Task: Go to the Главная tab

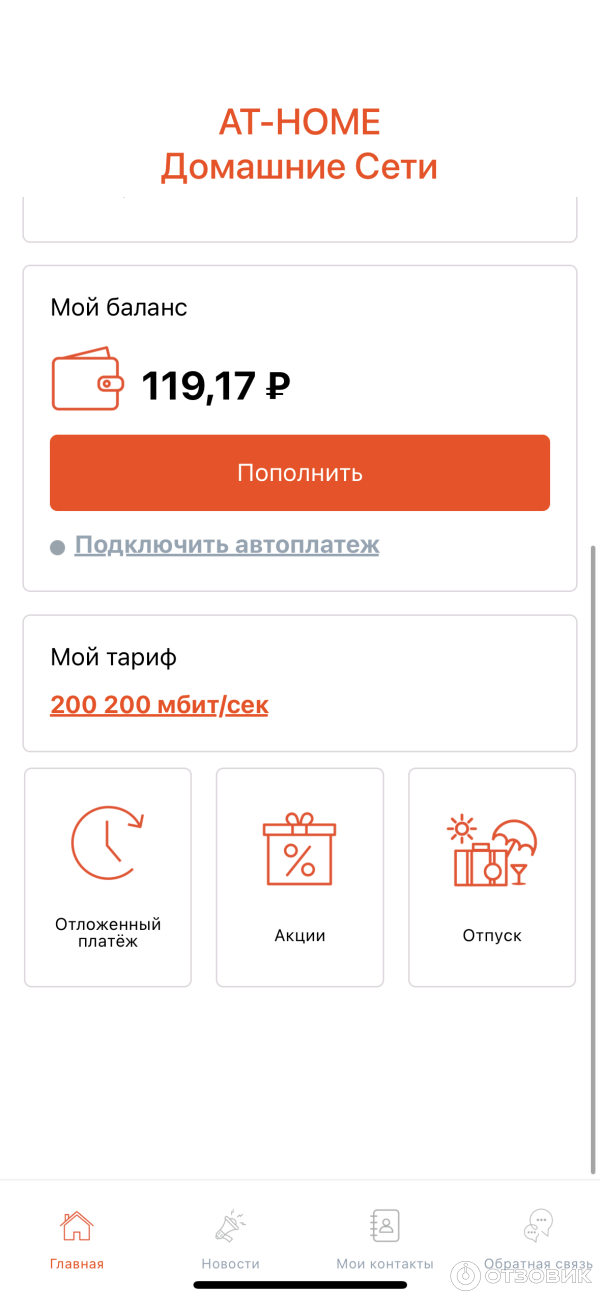Action: click(x=77, y=1240)
